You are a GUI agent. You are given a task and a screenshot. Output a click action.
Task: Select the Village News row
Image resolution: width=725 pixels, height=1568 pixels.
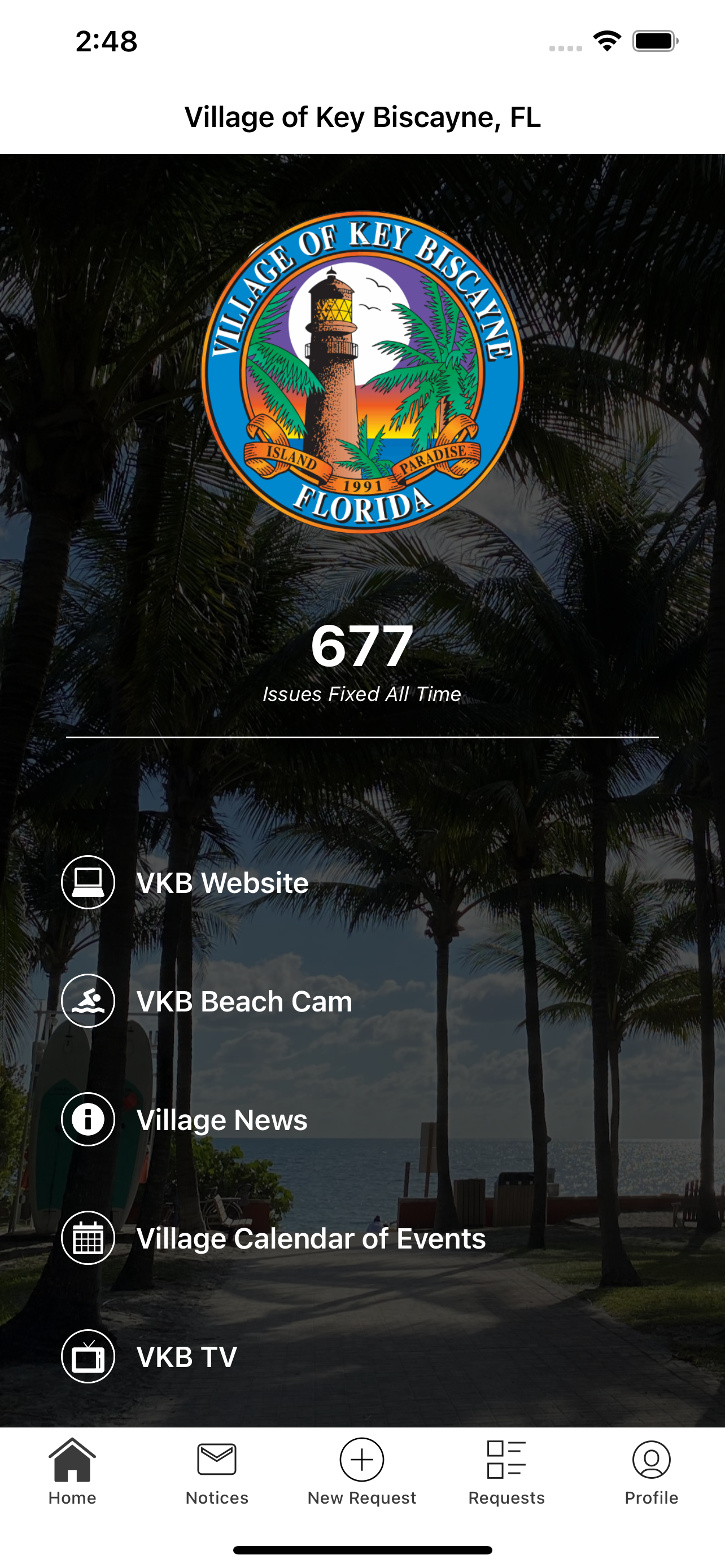point(222,1119)
